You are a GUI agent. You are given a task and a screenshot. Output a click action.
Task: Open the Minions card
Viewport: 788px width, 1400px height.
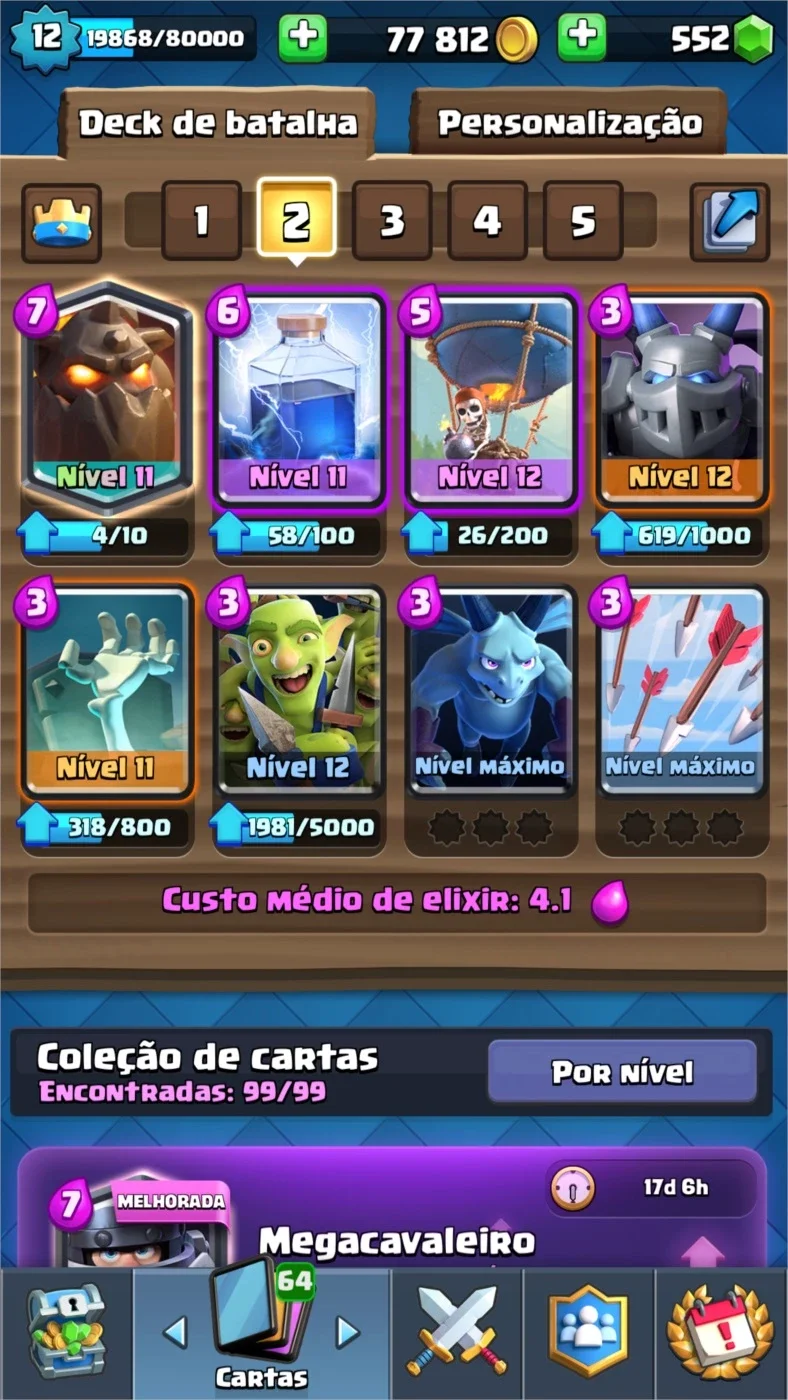point(489,692)
